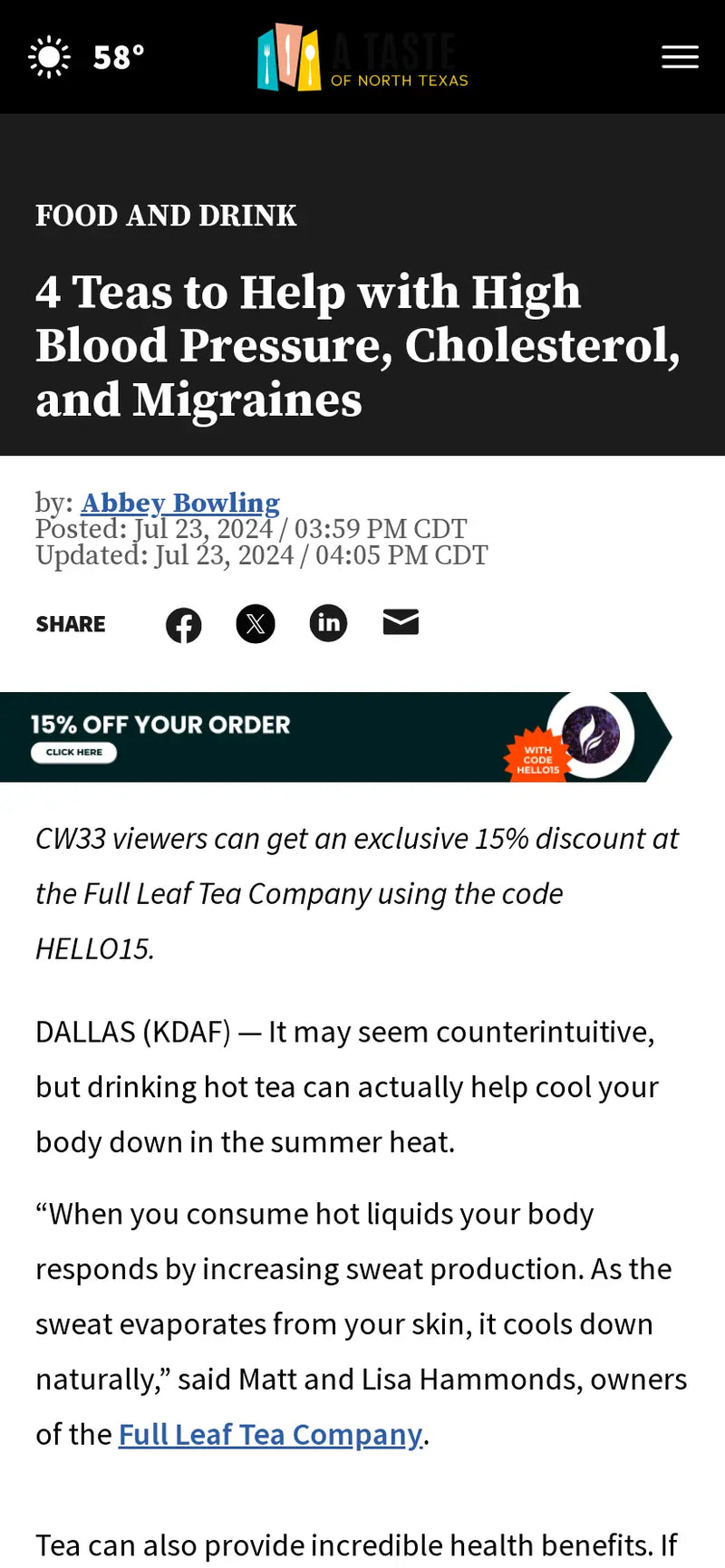The image size is (725, 1568).
Task: Share the article on Facebook
Action: [184, 625]
